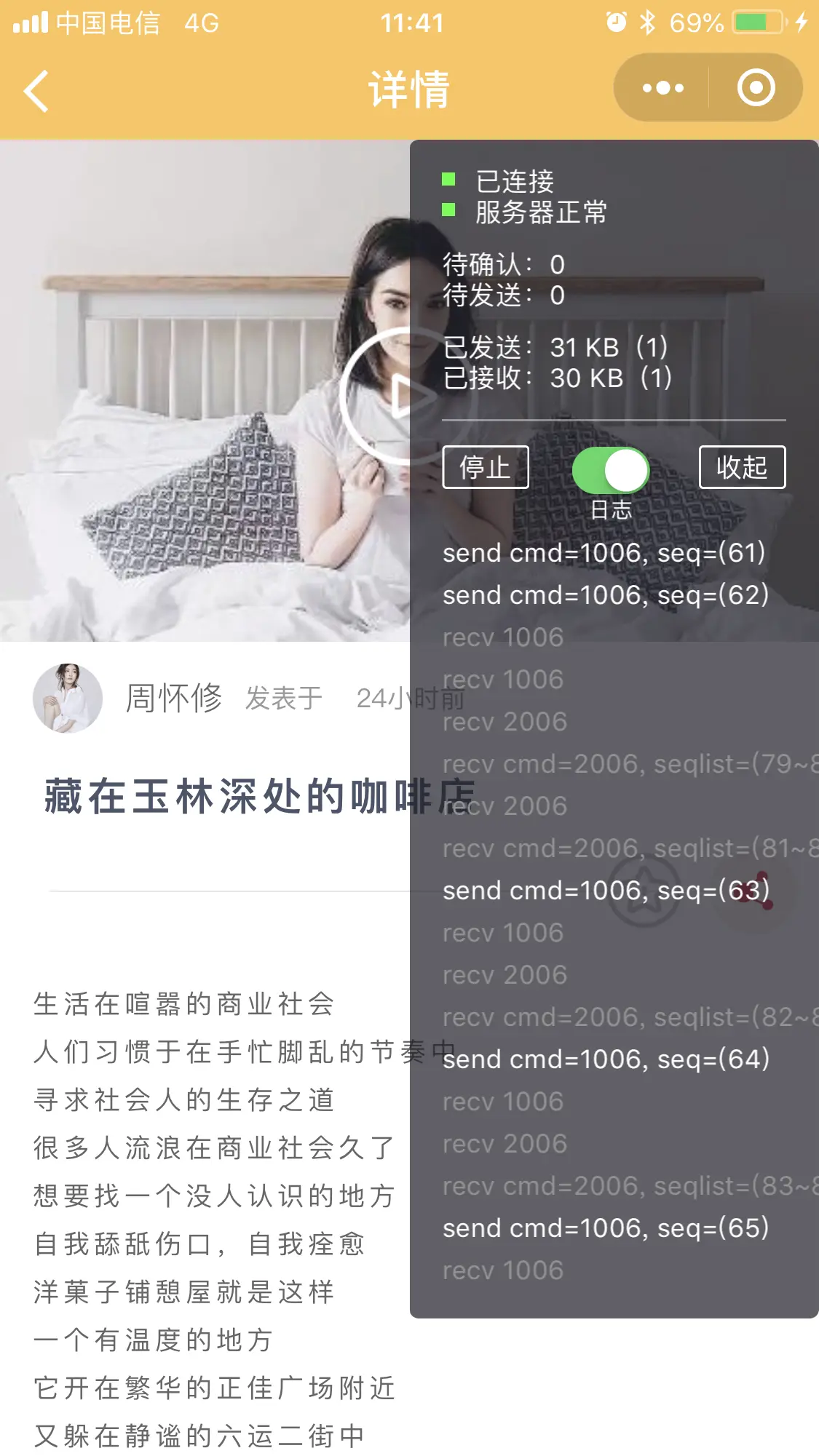Screen dimensions: 819x1456
Task: Collapse the debug panel with 收起
Action: (x=741, y=467)
